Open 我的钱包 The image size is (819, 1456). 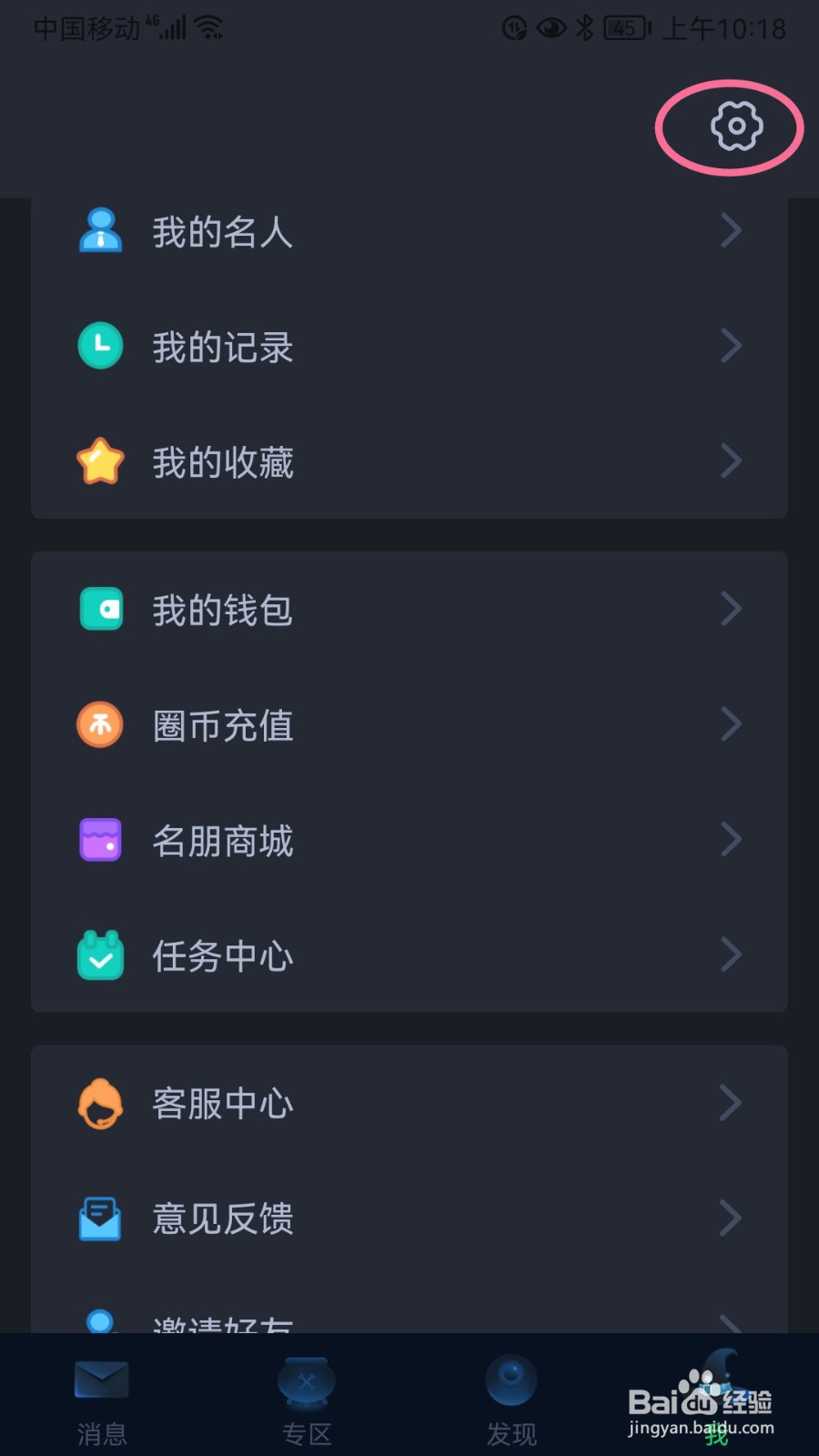409,609
